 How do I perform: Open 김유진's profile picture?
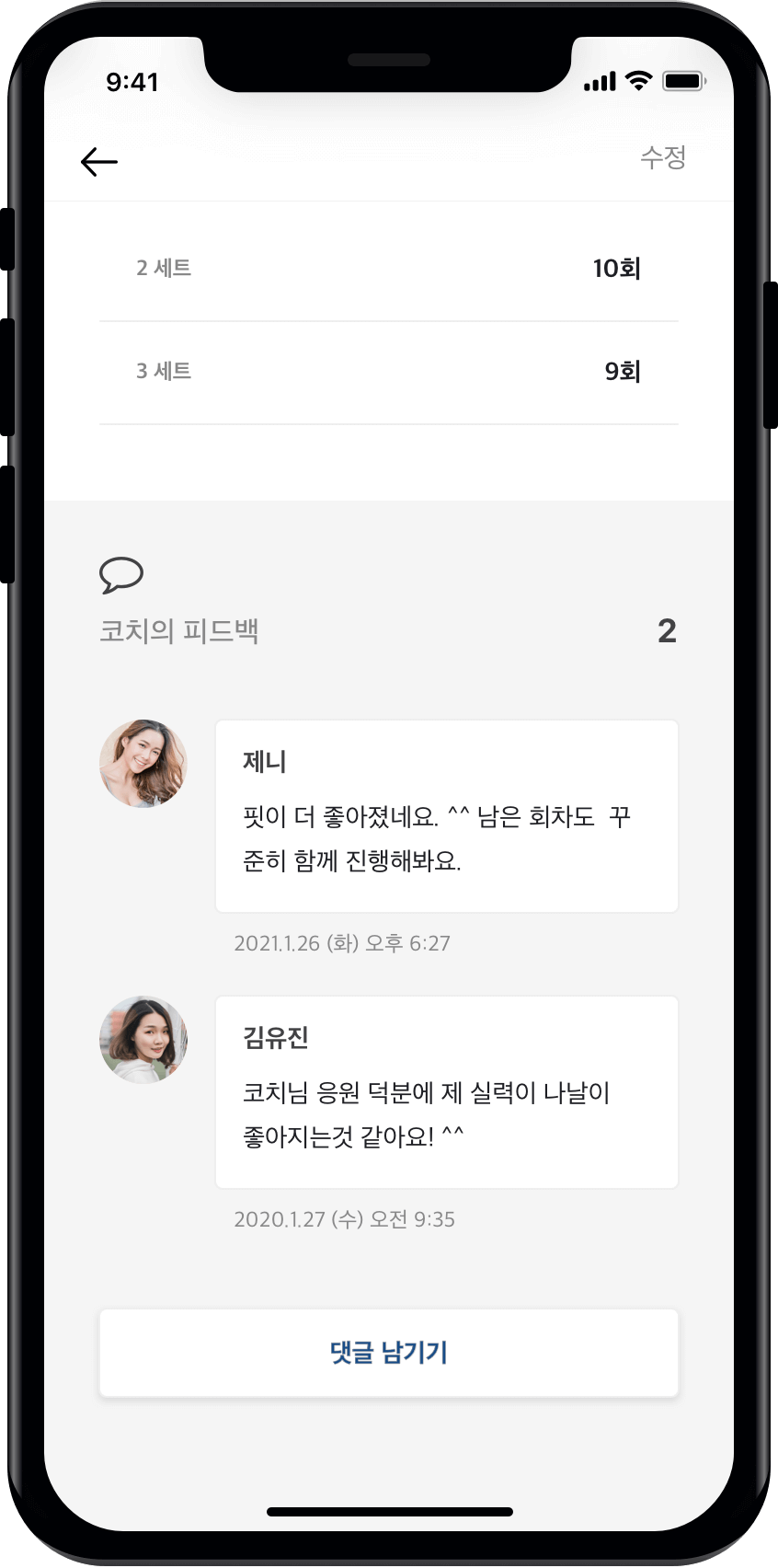tap(143, 1040)
